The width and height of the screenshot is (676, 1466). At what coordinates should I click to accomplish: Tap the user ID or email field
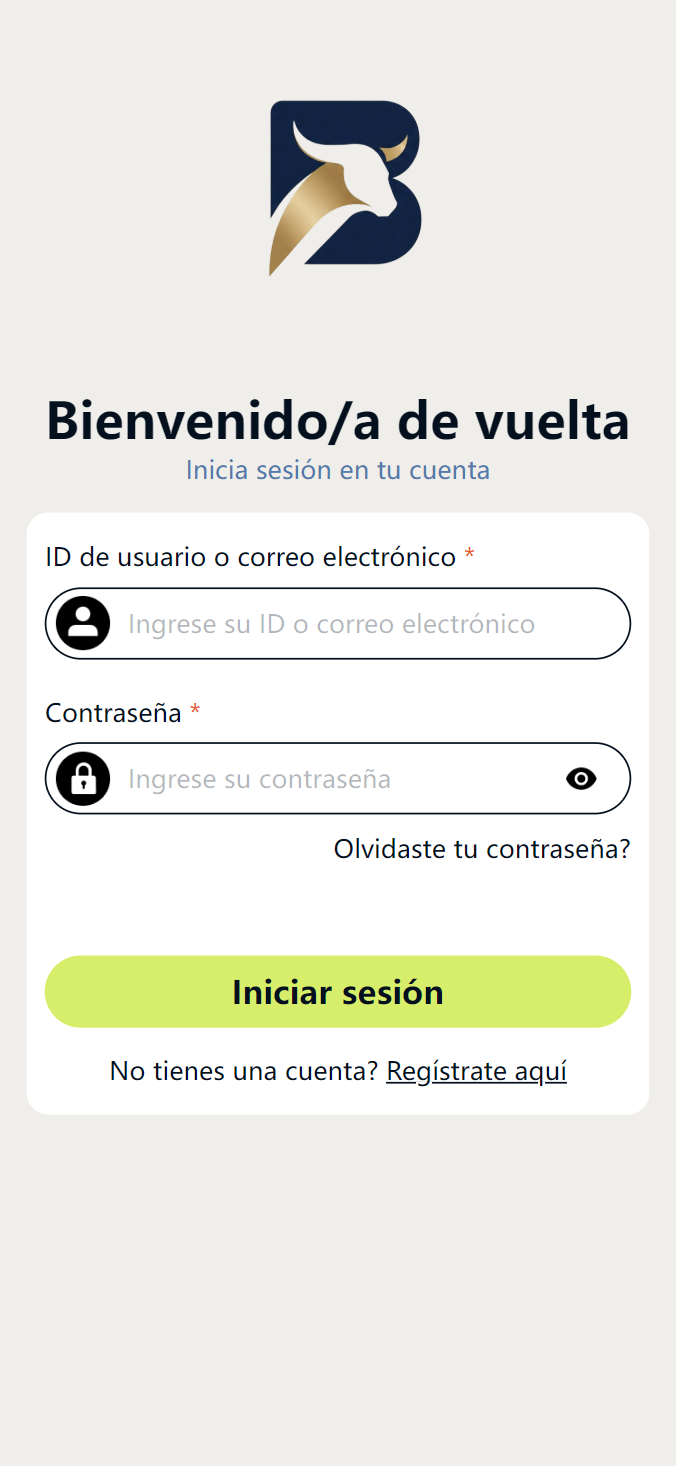[x=338, y=623]
